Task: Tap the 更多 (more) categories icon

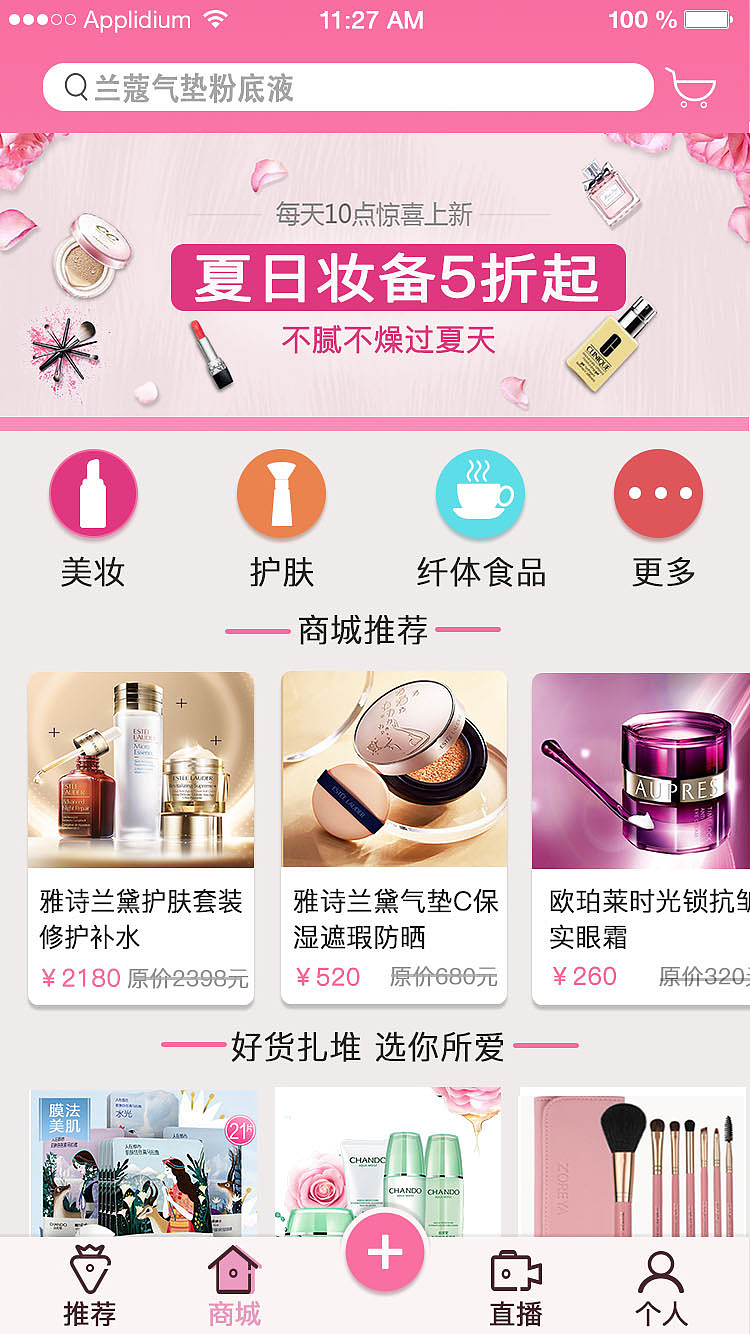Action: coord(658,492)
